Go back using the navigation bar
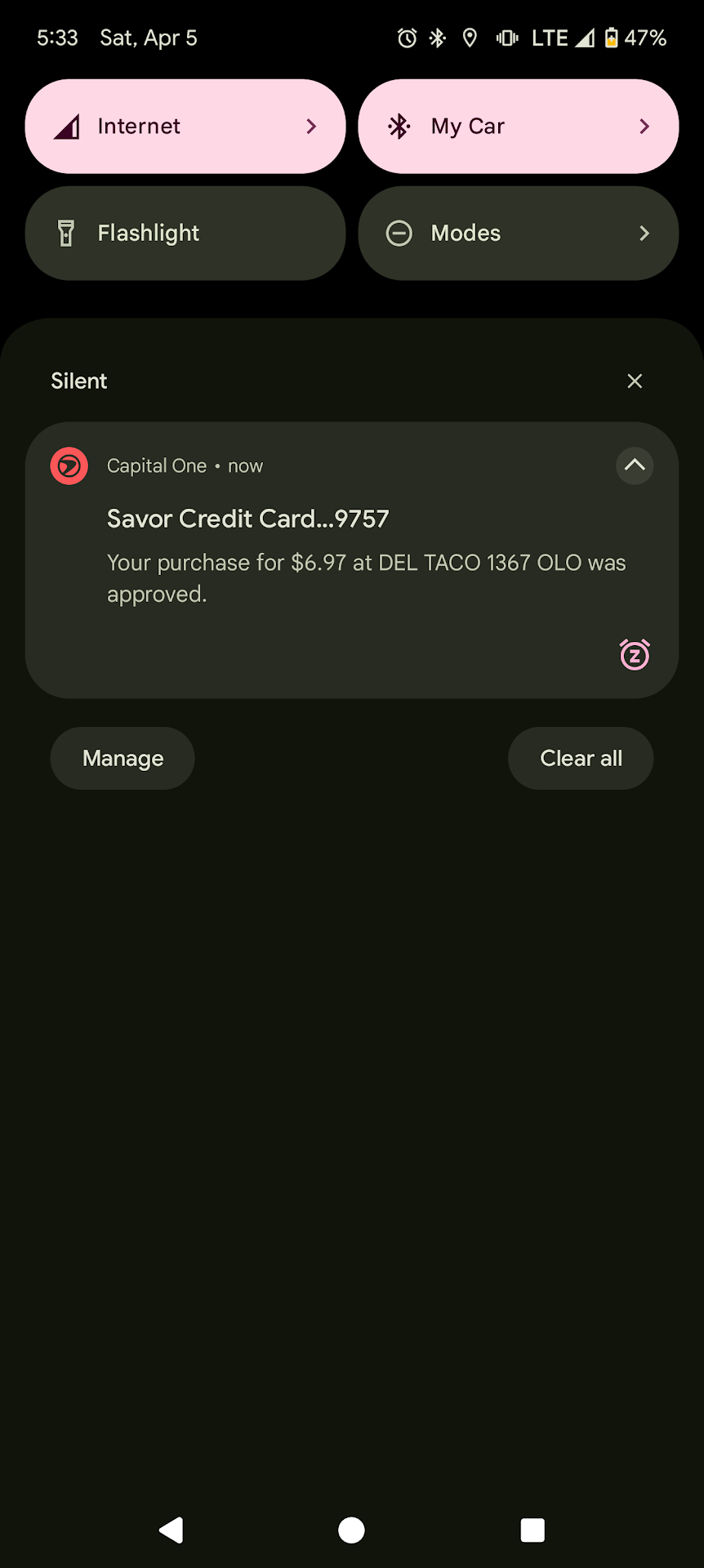 [x=172, y=1530]
